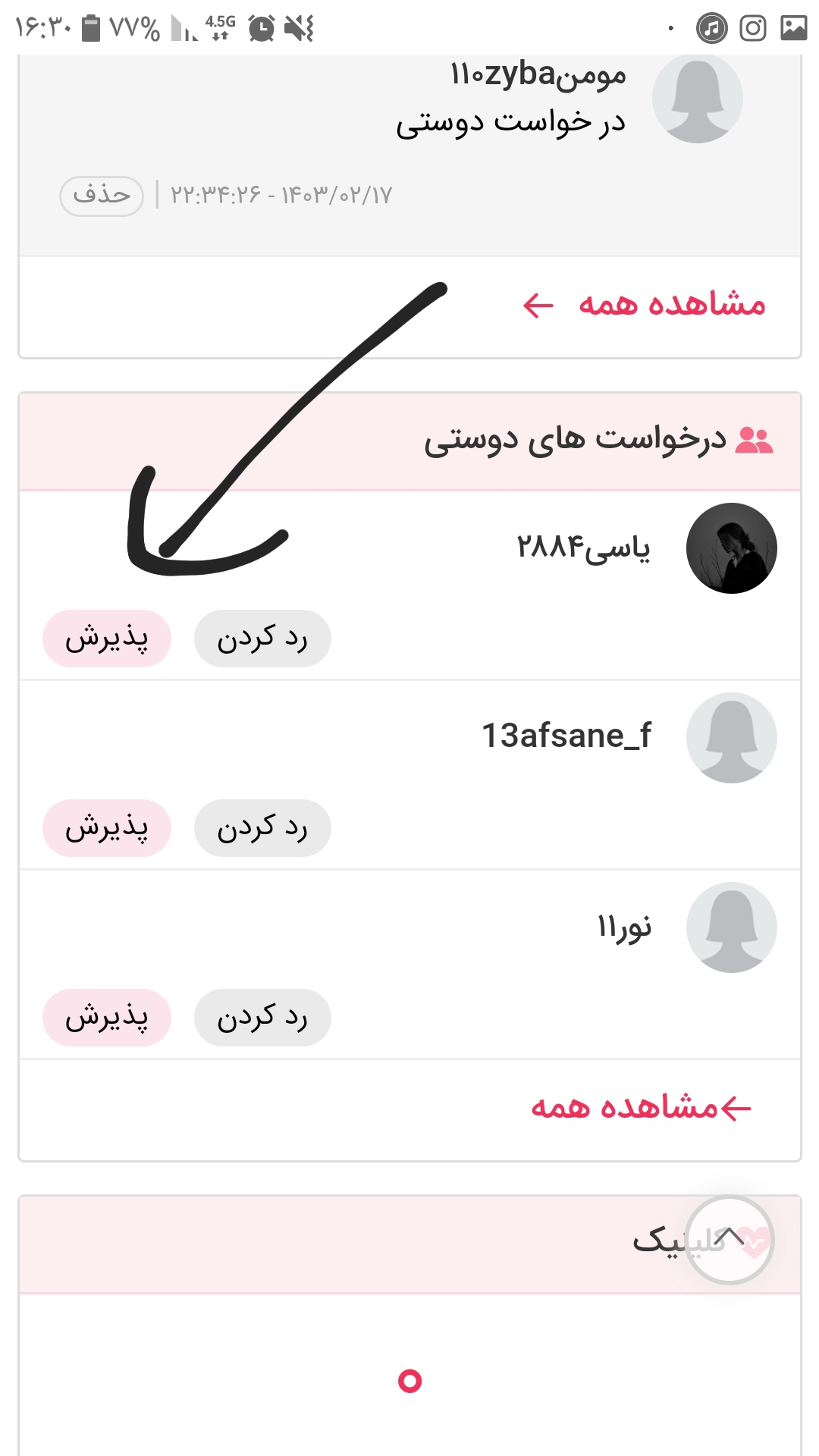Delete the مومن110zyba friend request notification
Image resolution: width=819 pixels, height=1456 pixels.
click(102, 196)
